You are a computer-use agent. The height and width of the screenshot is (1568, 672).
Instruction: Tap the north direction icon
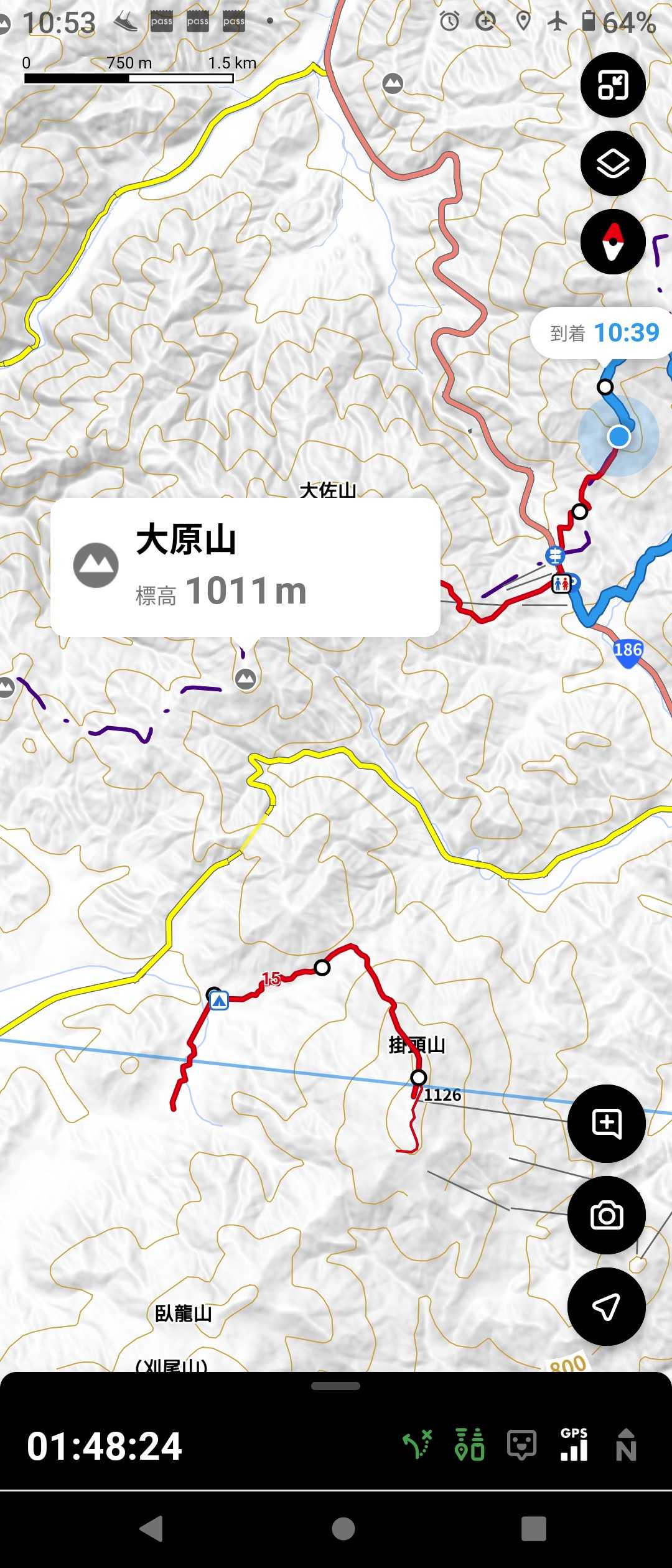626,1445
